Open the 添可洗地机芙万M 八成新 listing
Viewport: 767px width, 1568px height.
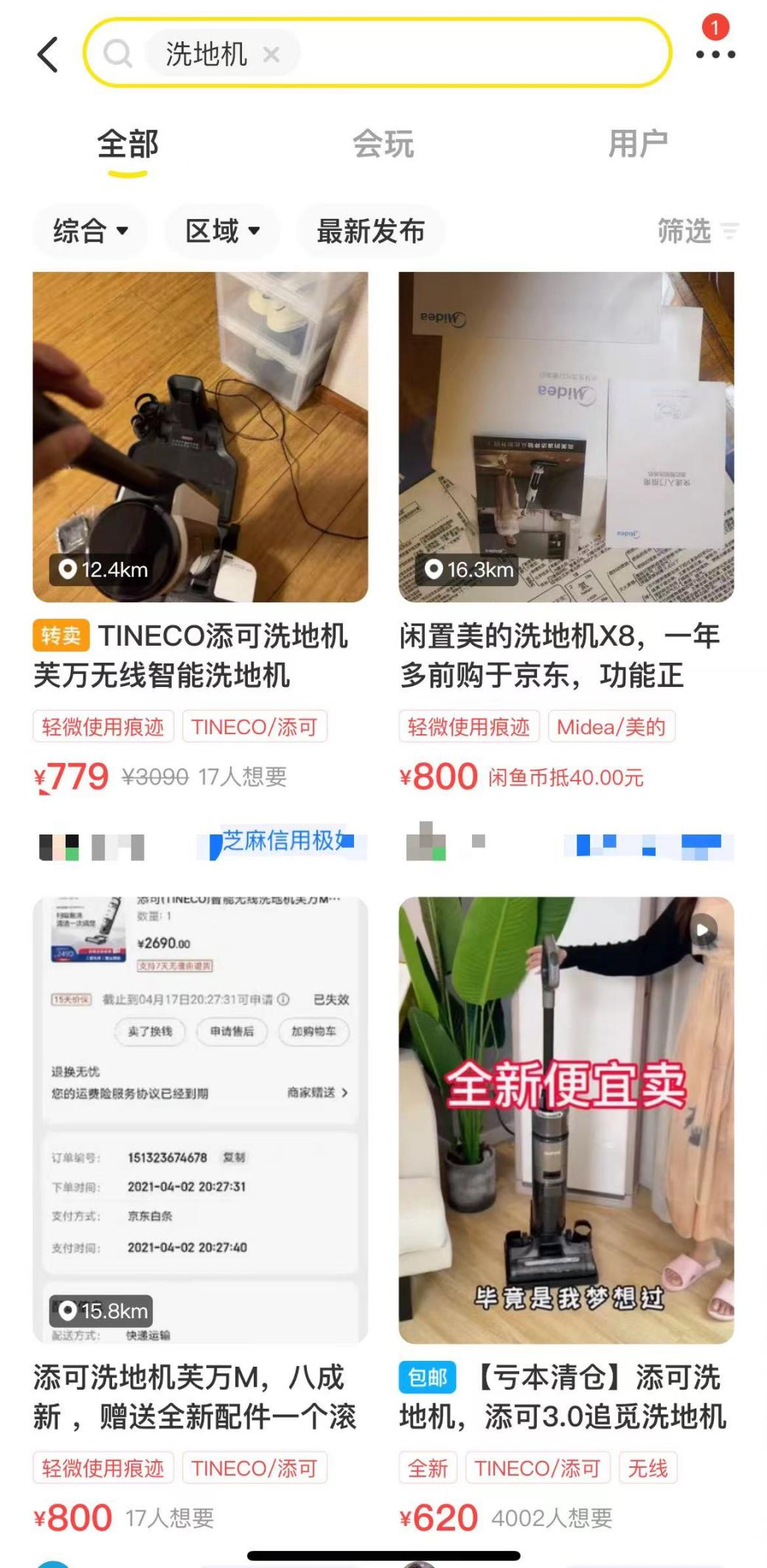(x=200, y=1119)
